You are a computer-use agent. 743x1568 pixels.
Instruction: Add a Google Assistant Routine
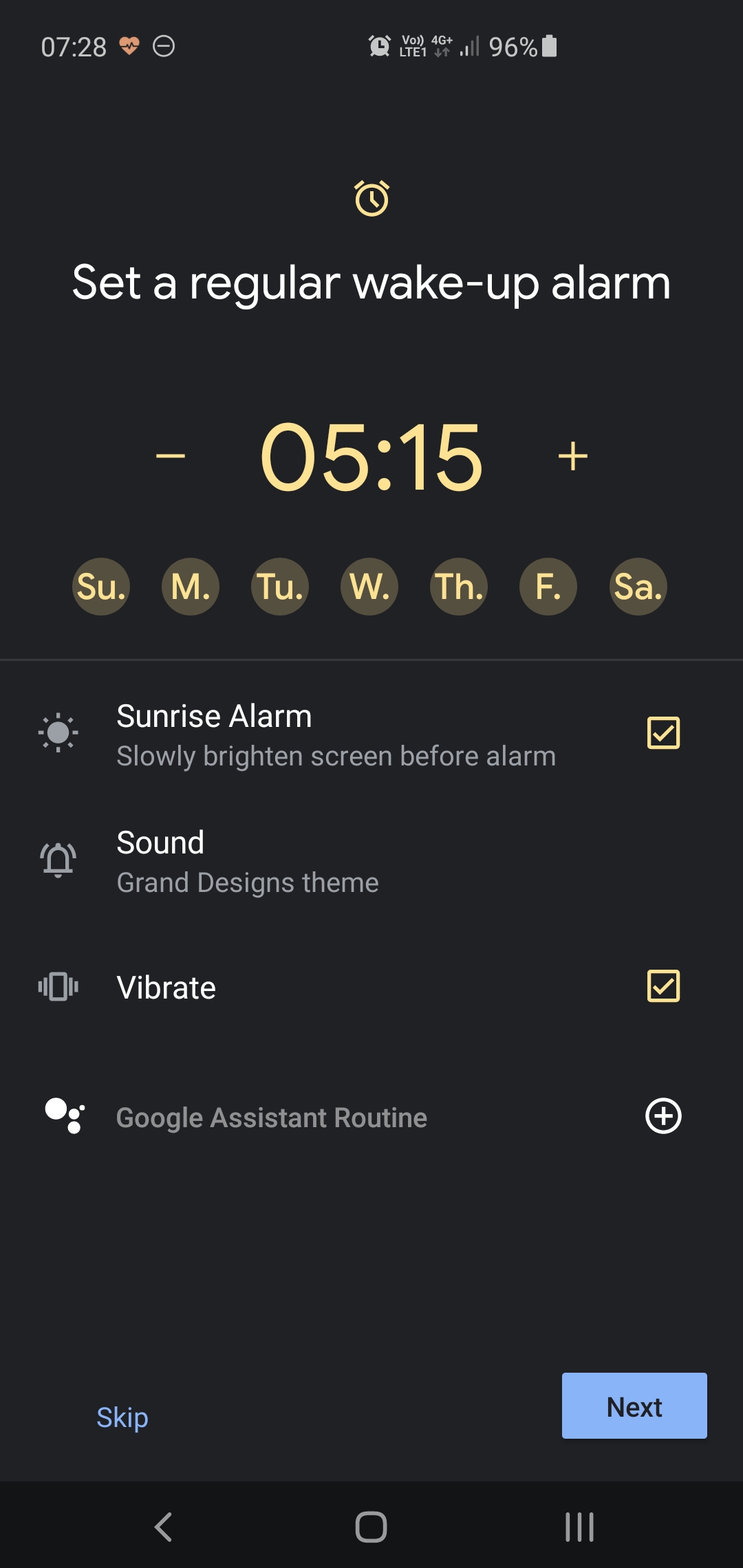(x=664, y=1115)
